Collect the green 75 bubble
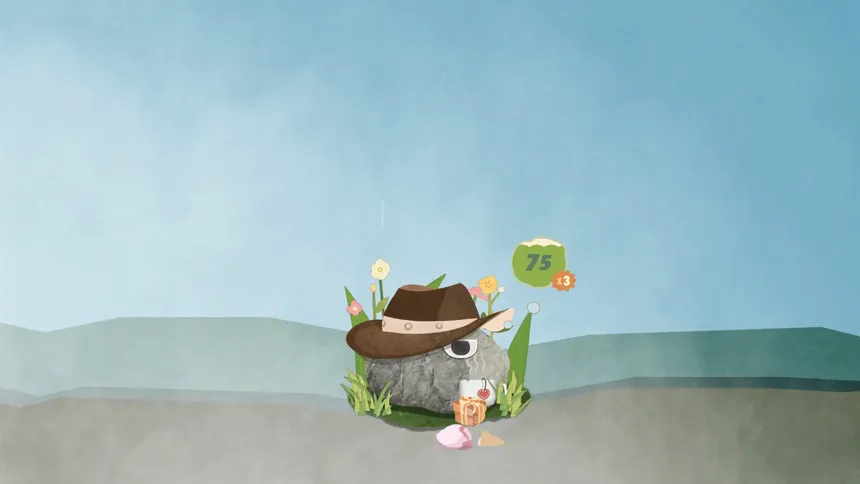Screen dimensions: 860x484 point(539,263)
